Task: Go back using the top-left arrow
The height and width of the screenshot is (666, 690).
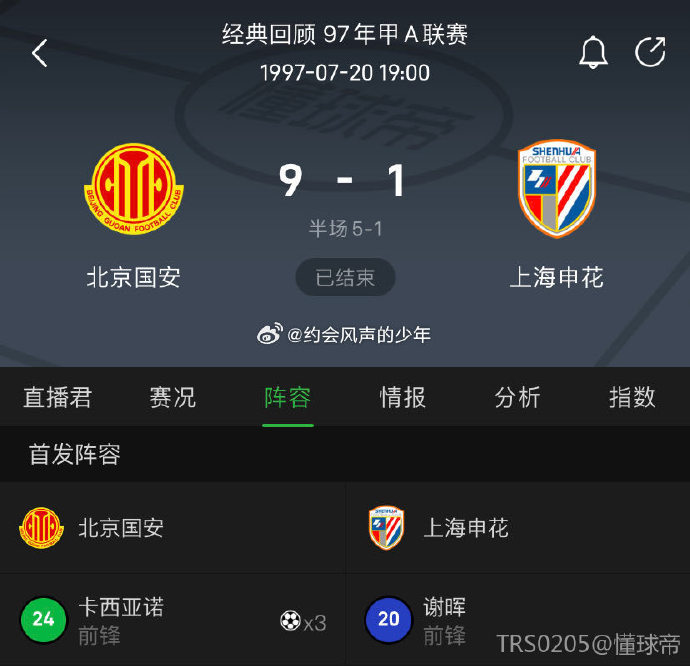Action: [39, 53]
